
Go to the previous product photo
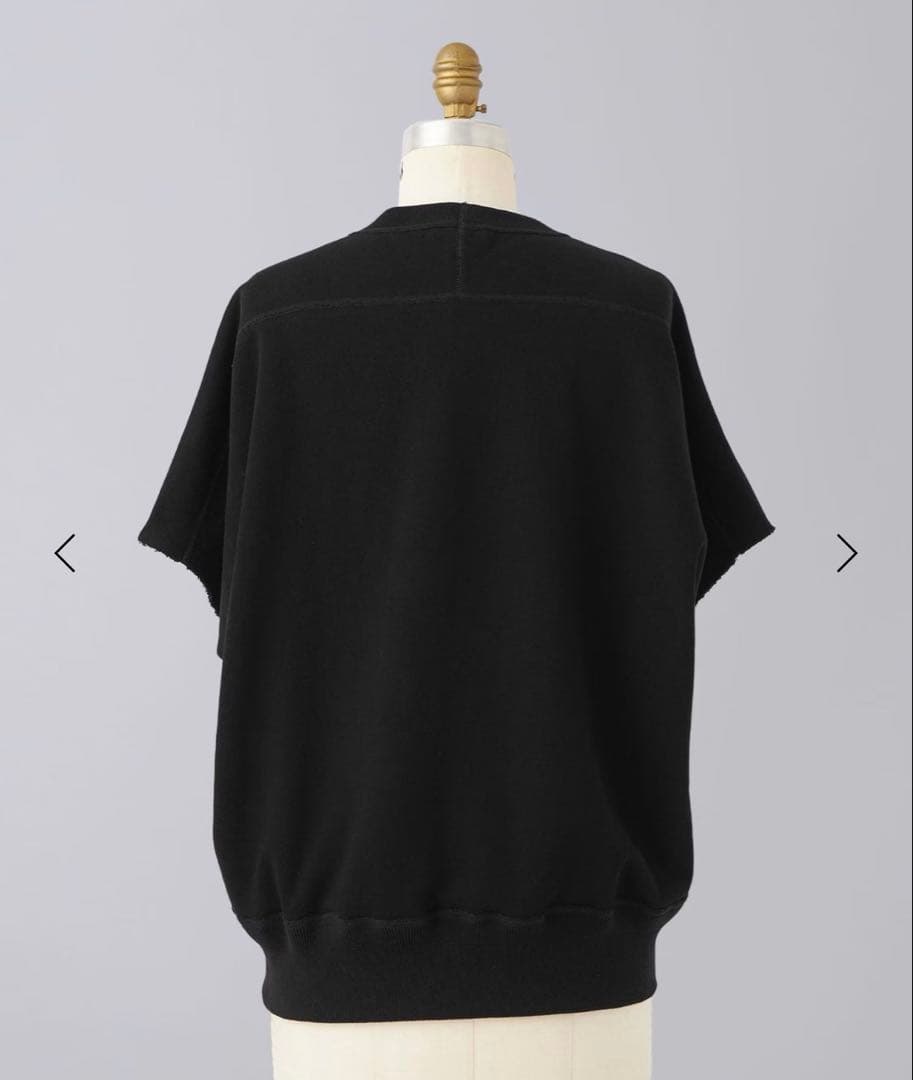65,553
